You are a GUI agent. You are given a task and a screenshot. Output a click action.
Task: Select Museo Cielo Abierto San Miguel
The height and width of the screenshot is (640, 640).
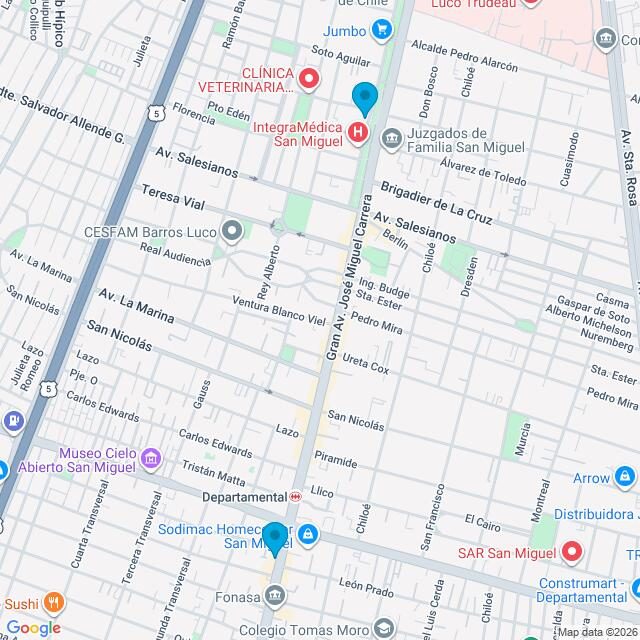pos(151,460)
